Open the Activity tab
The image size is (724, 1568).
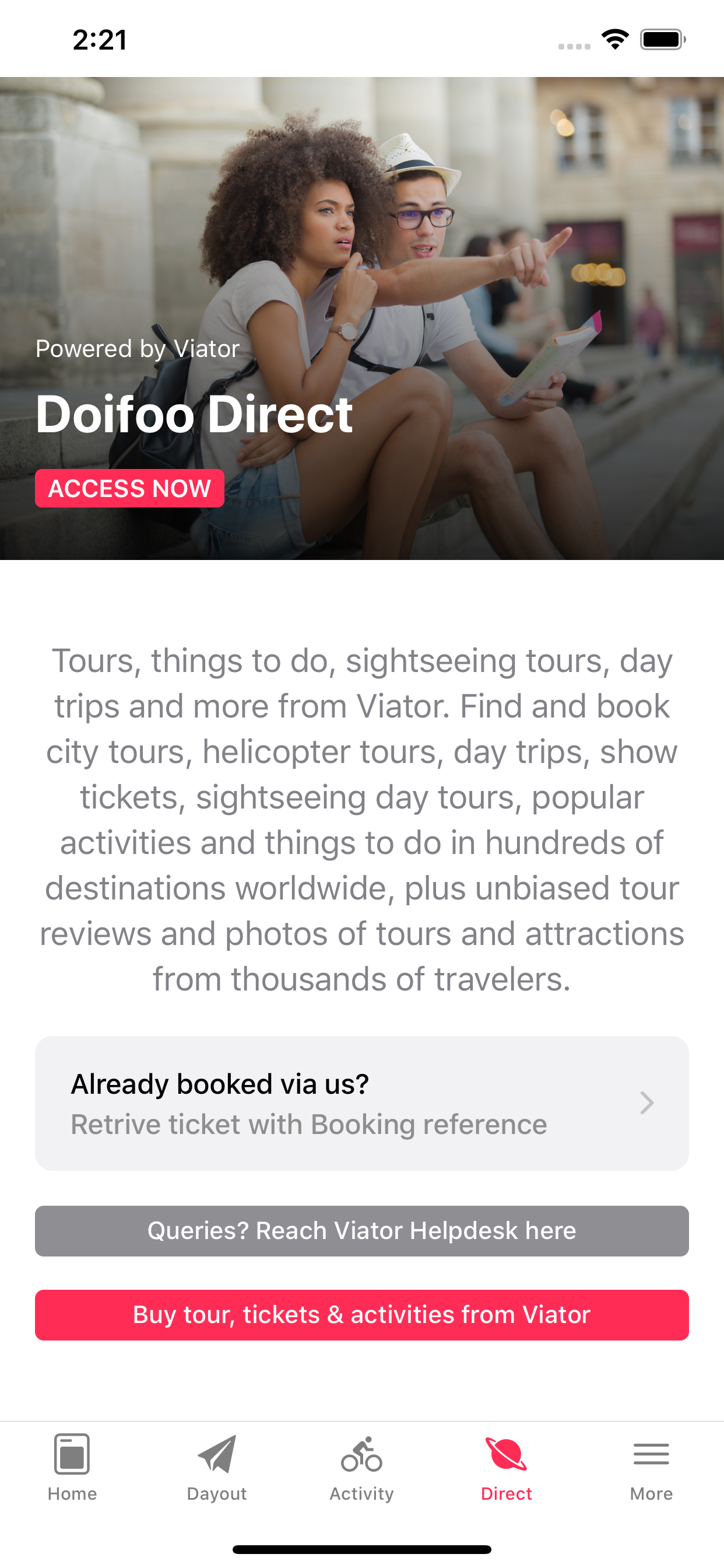(361, 1467)
